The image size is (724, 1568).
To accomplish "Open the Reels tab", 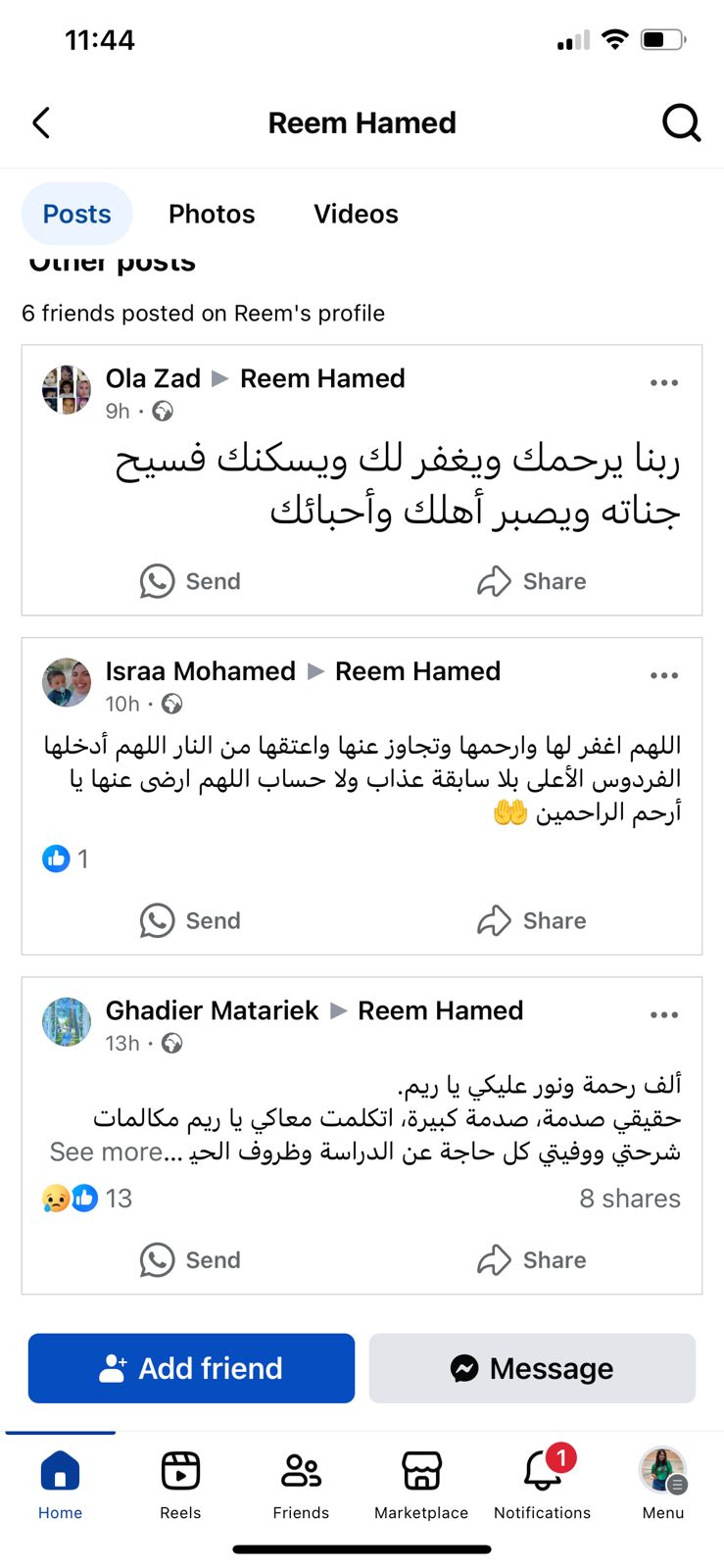I will pos(180,1484).
